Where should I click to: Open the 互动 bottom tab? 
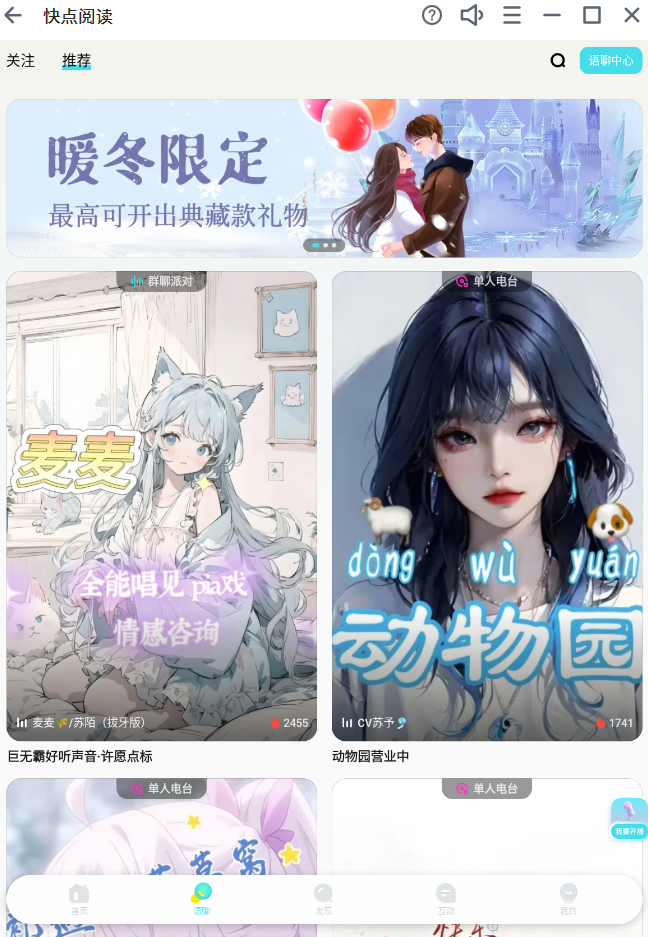click(446, 899)
